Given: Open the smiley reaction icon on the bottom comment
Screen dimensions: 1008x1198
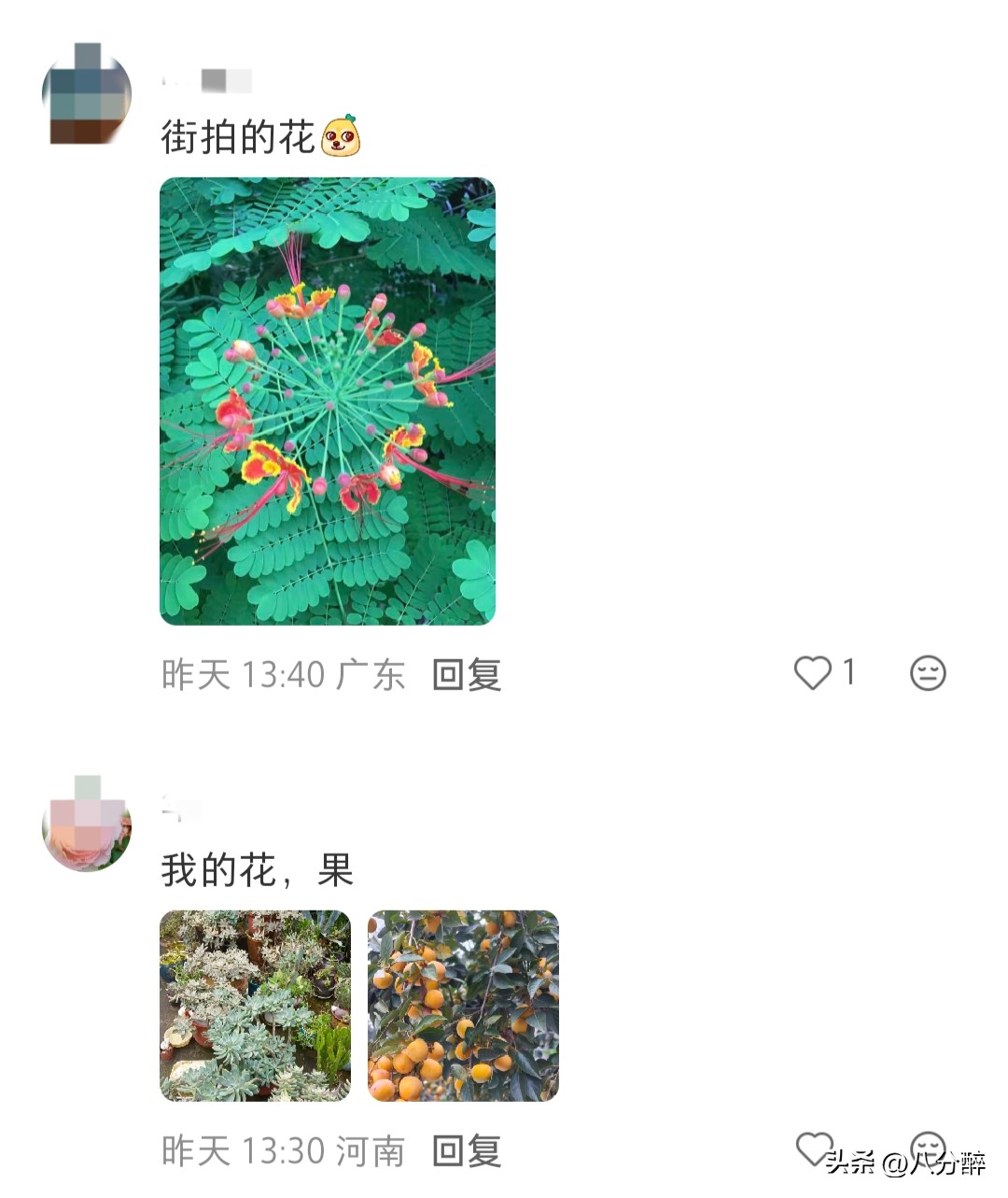Looking at the screenshot, I should click(927, 1148).
